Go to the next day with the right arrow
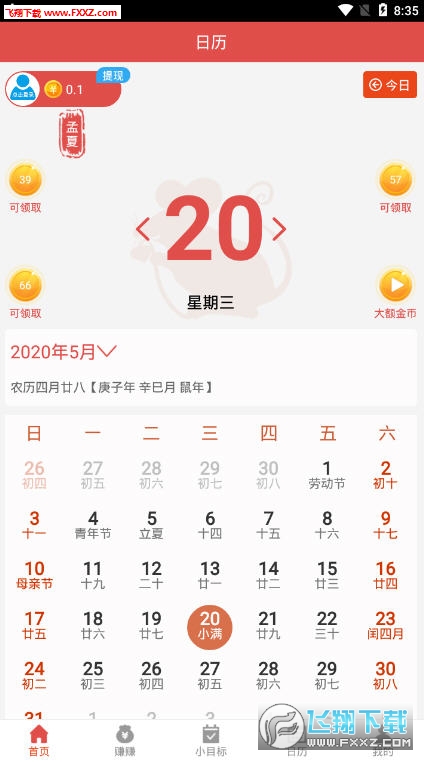The width and height of the screenshot is (424, 762). pyautogui.click(x=279, y=229)
